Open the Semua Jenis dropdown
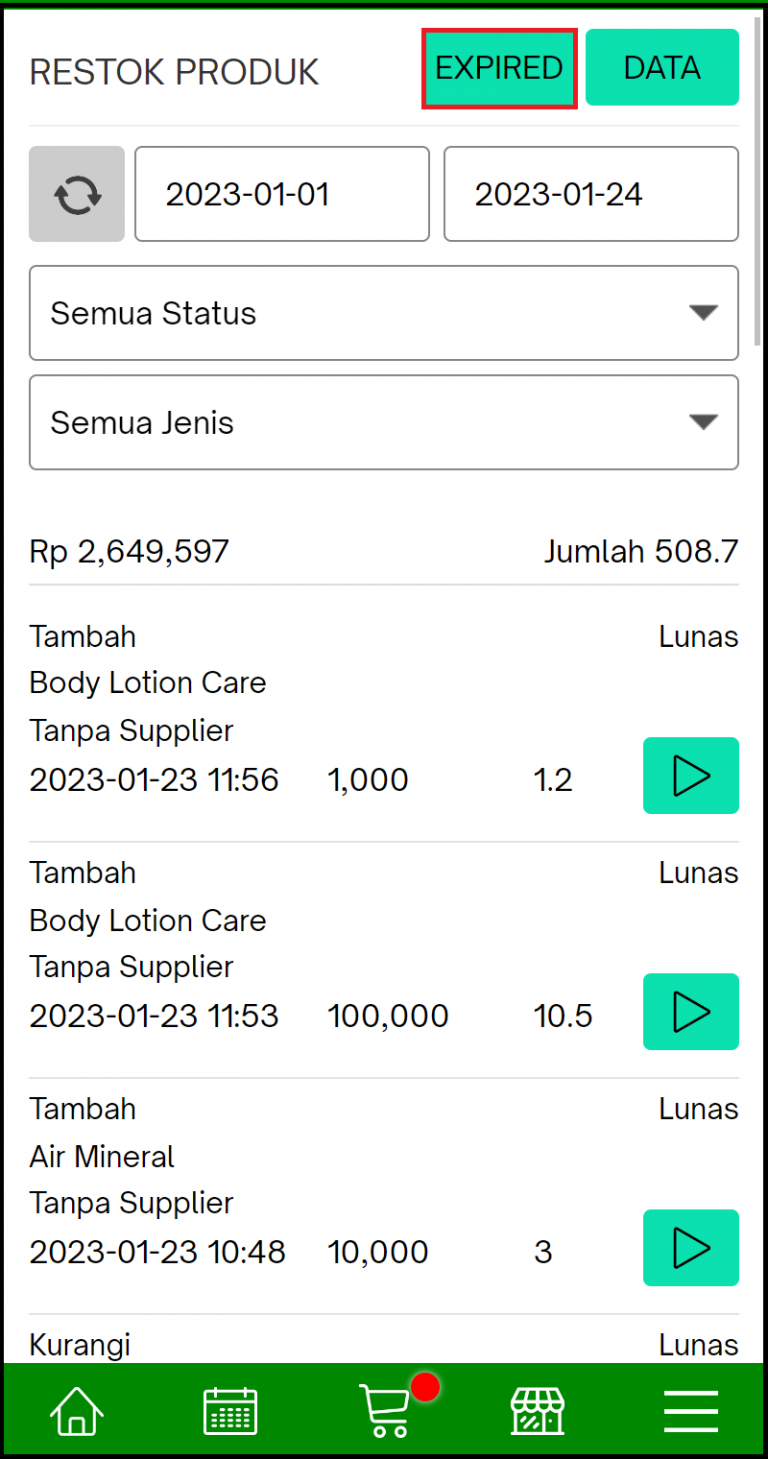768x1459 pixels. pos(383,422)
